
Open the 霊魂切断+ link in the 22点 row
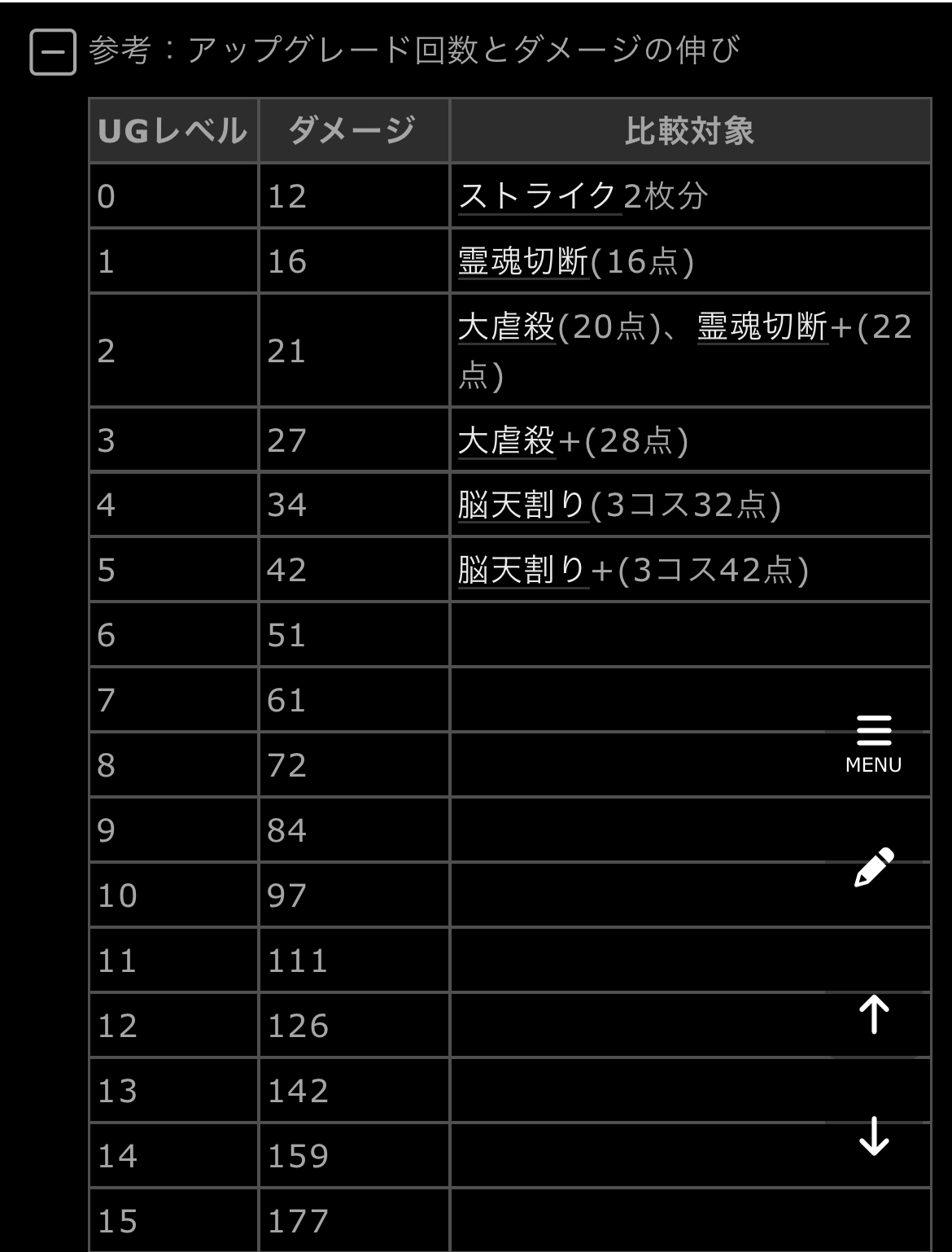click(762, 326)
